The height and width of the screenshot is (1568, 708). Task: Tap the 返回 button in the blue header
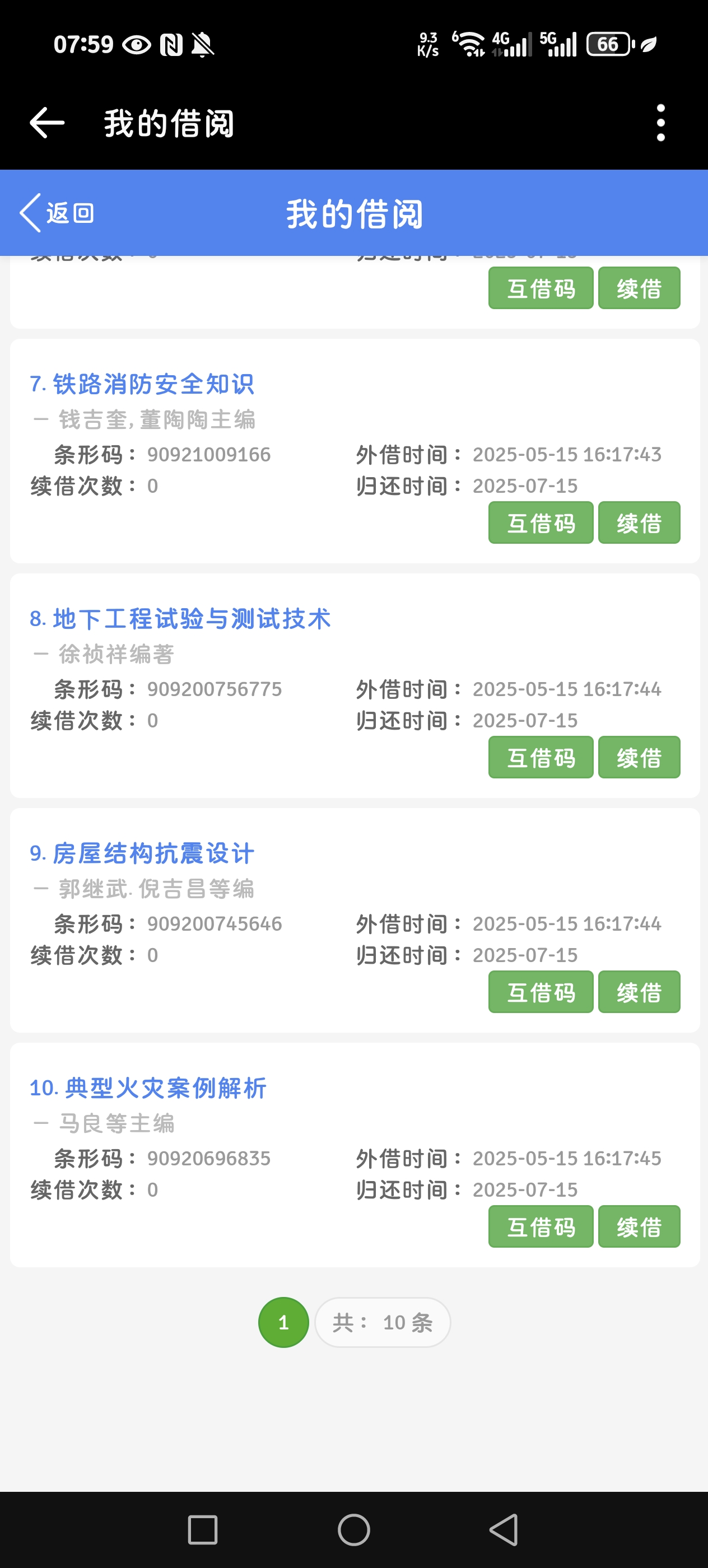point(57,213)
